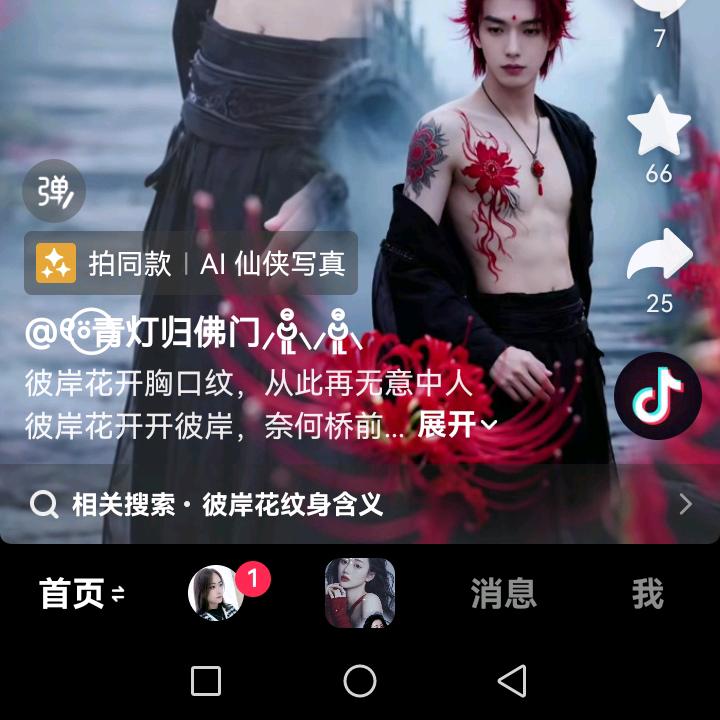The height and width of the screenshot is (720, 720).
Task: Share this video
Action: click(x=659, y=257)
